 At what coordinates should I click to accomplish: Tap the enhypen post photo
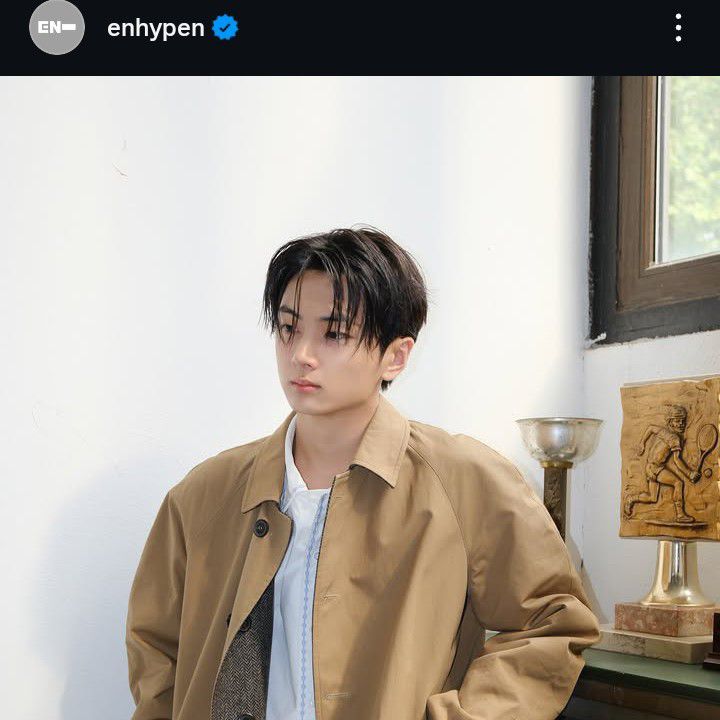coord(360,400)
